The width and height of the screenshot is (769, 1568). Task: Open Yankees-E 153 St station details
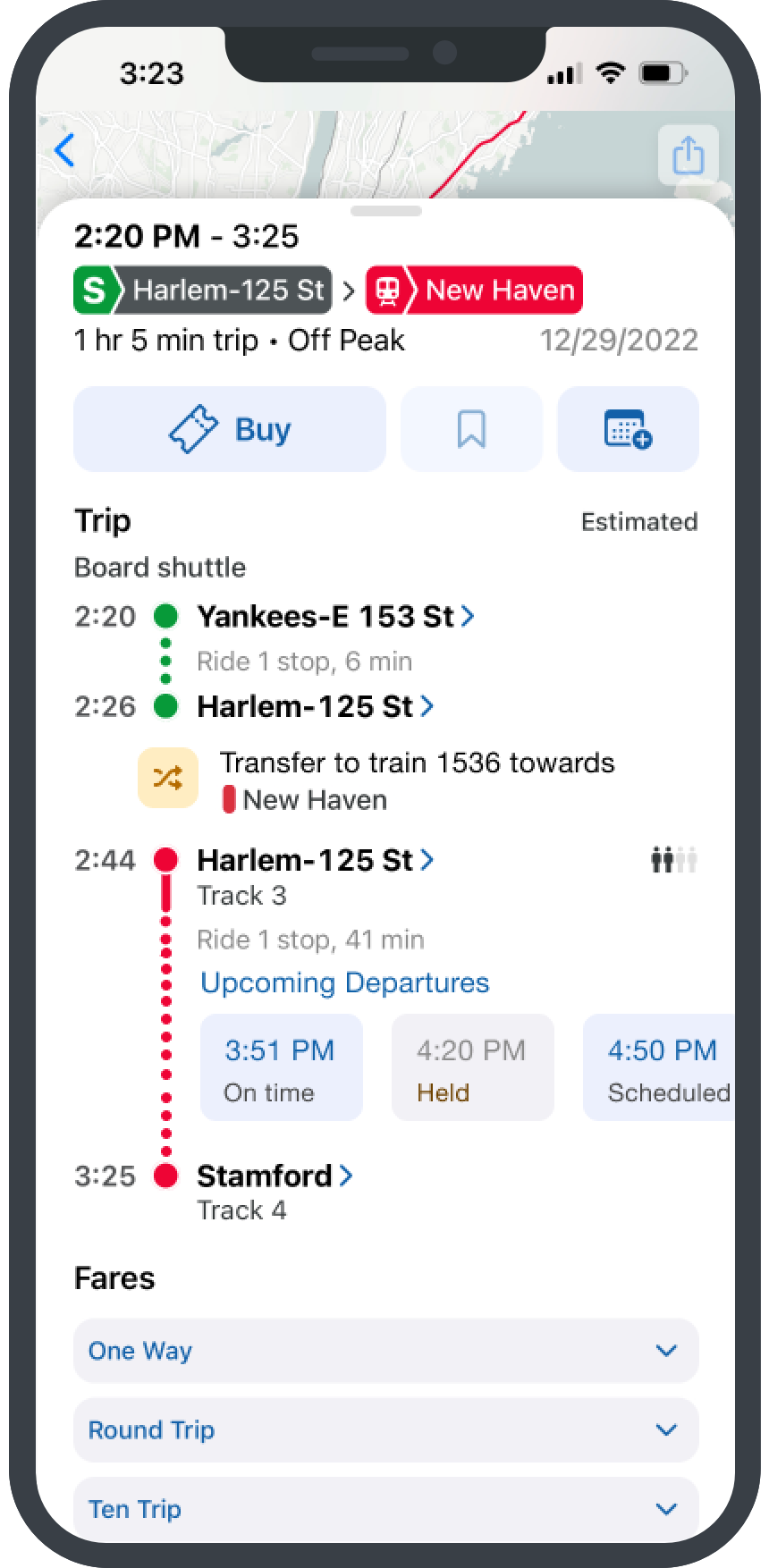coord(335,617)
